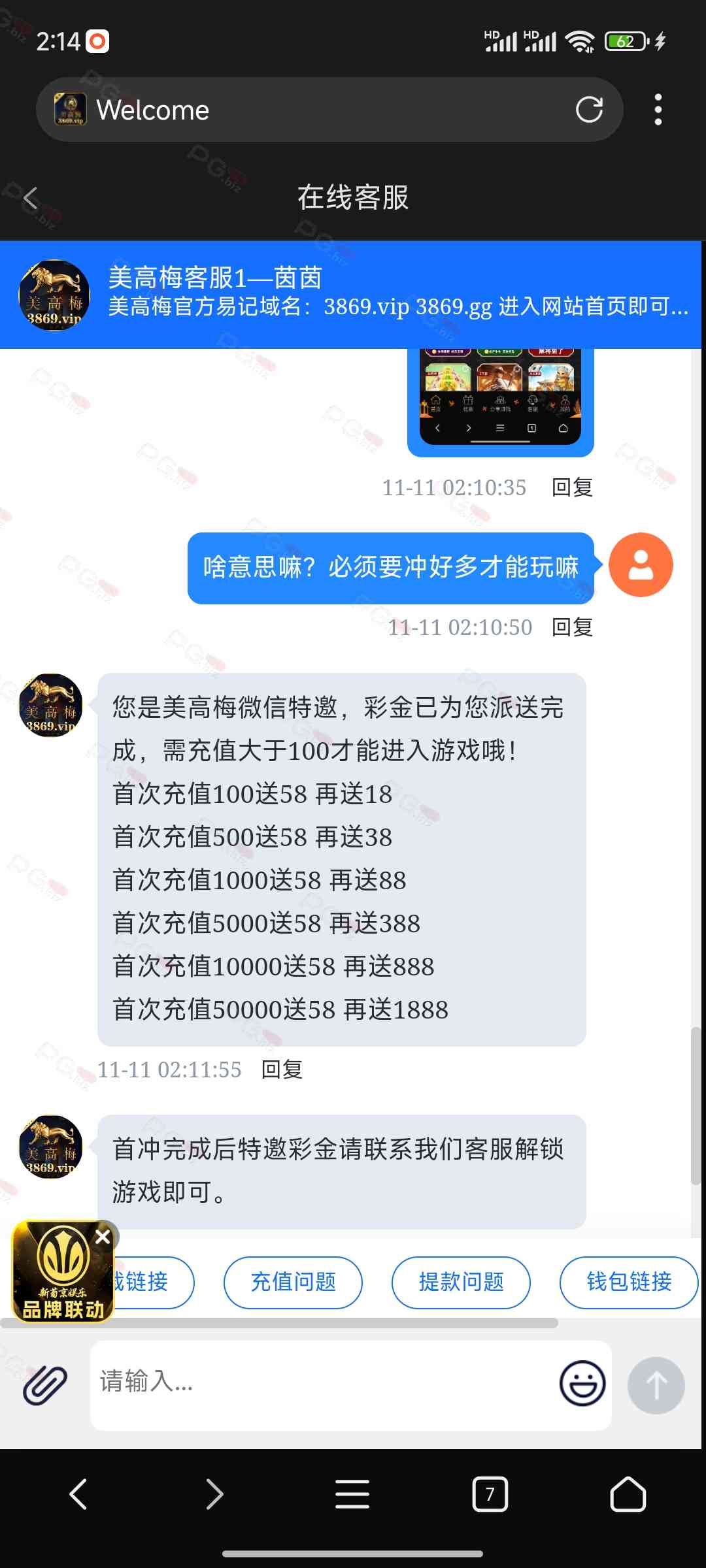Choose the 提款问题 quick chip
The height and width of the screenshot is (1568, 706).
tap(461, 1282)
